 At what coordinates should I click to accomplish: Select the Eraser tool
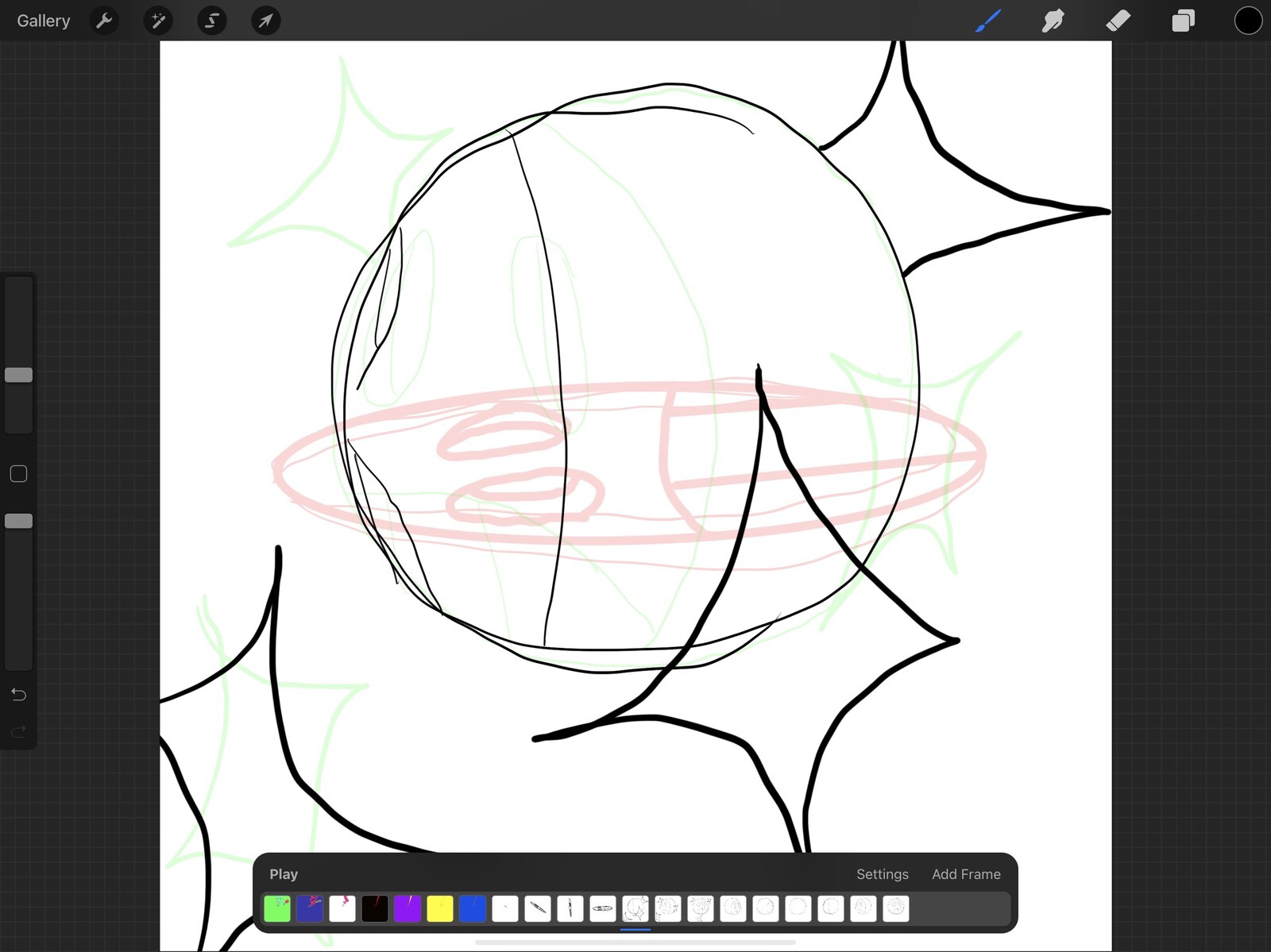(x=1118, y=21)
